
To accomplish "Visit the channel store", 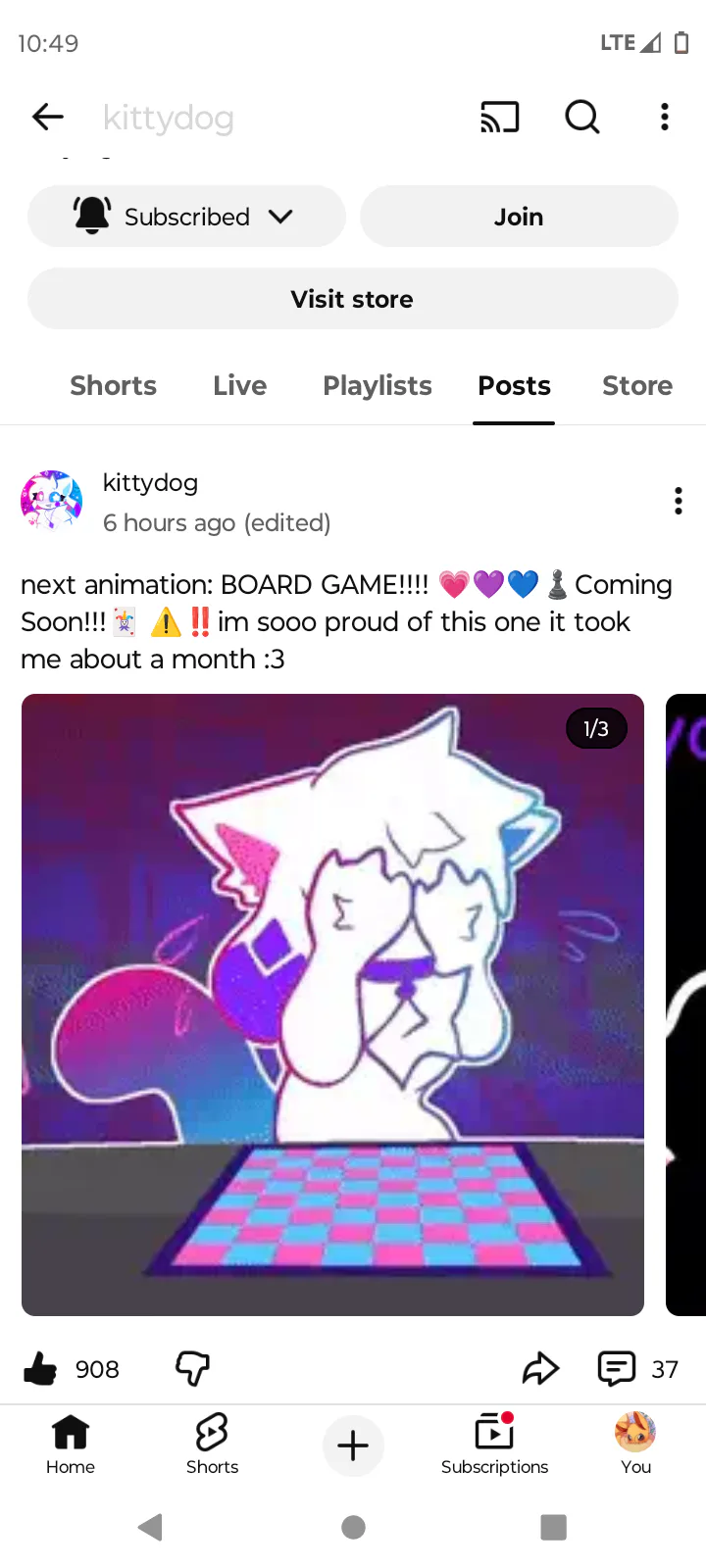I will [353, 299].
